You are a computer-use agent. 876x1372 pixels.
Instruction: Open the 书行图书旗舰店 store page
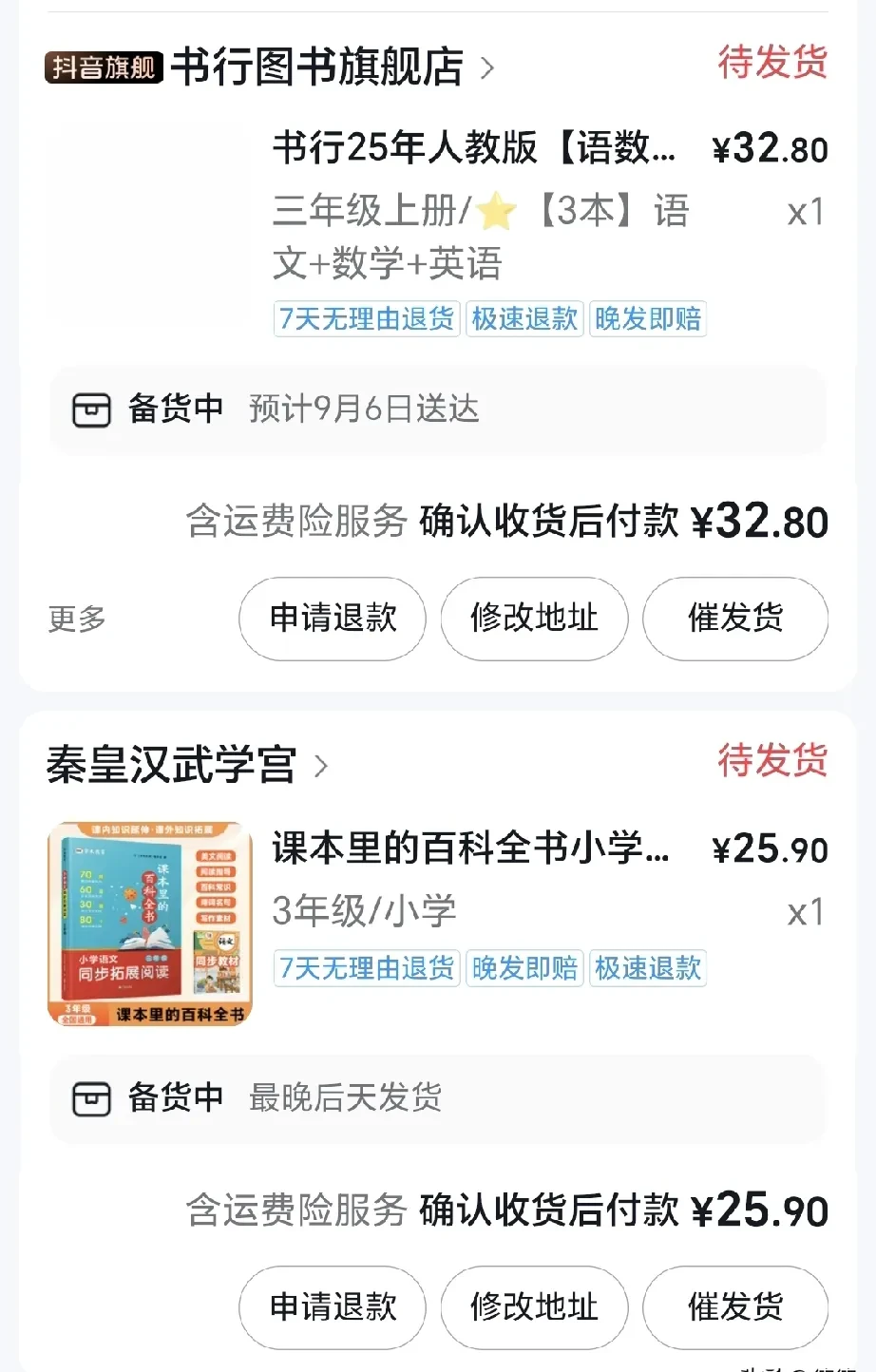click(316, 67)
